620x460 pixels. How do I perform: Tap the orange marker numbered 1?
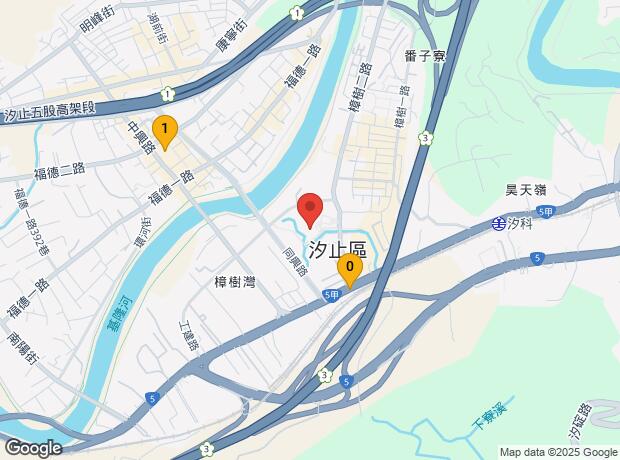(163, 131)
